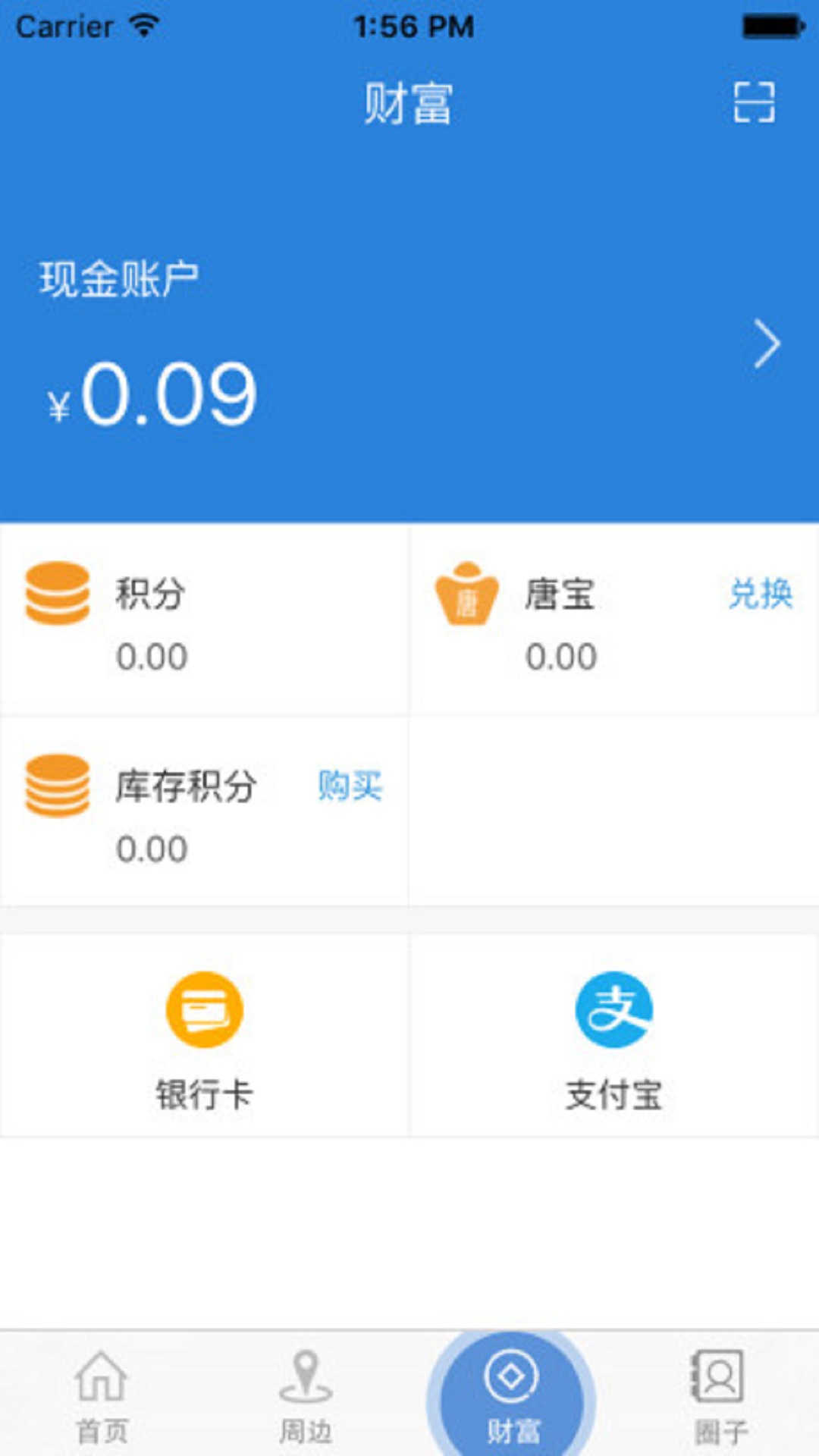The image size is (819, 1456).
Task: Go to the 圈子 circle tab
Action: pos(719,1397)
